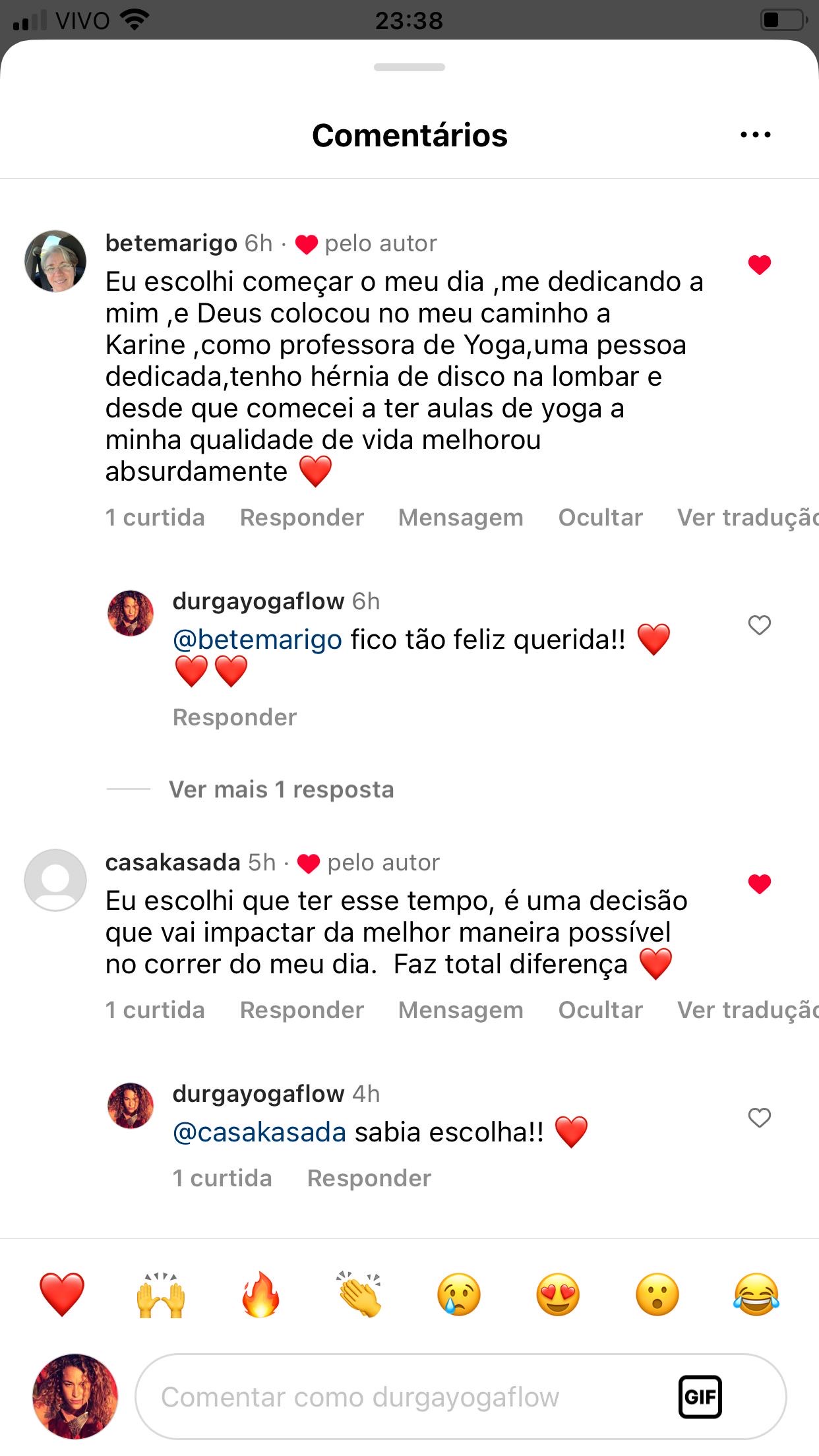
Task: Hide casakasada's comment with Ocultar
Action: point(600,1010)
